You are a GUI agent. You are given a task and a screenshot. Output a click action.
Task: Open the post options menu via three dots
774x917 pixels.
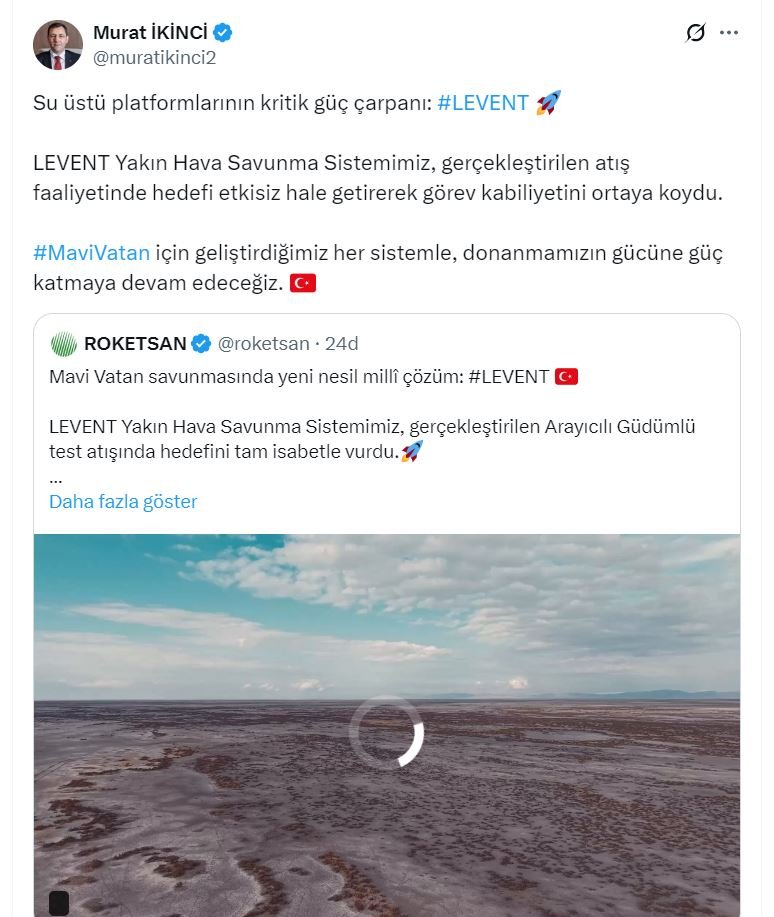pyautogui.click(x=728, y=32)
